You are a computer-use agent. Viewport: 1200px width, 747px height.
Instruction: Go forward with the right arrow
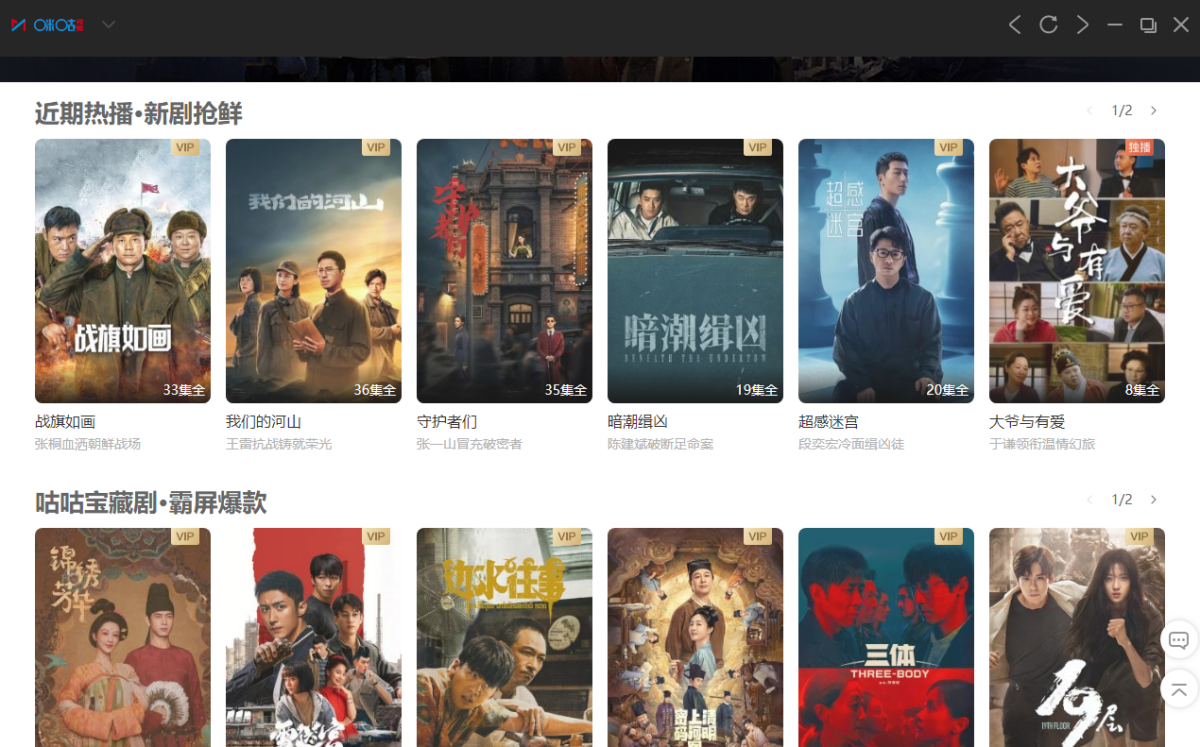1082,25
